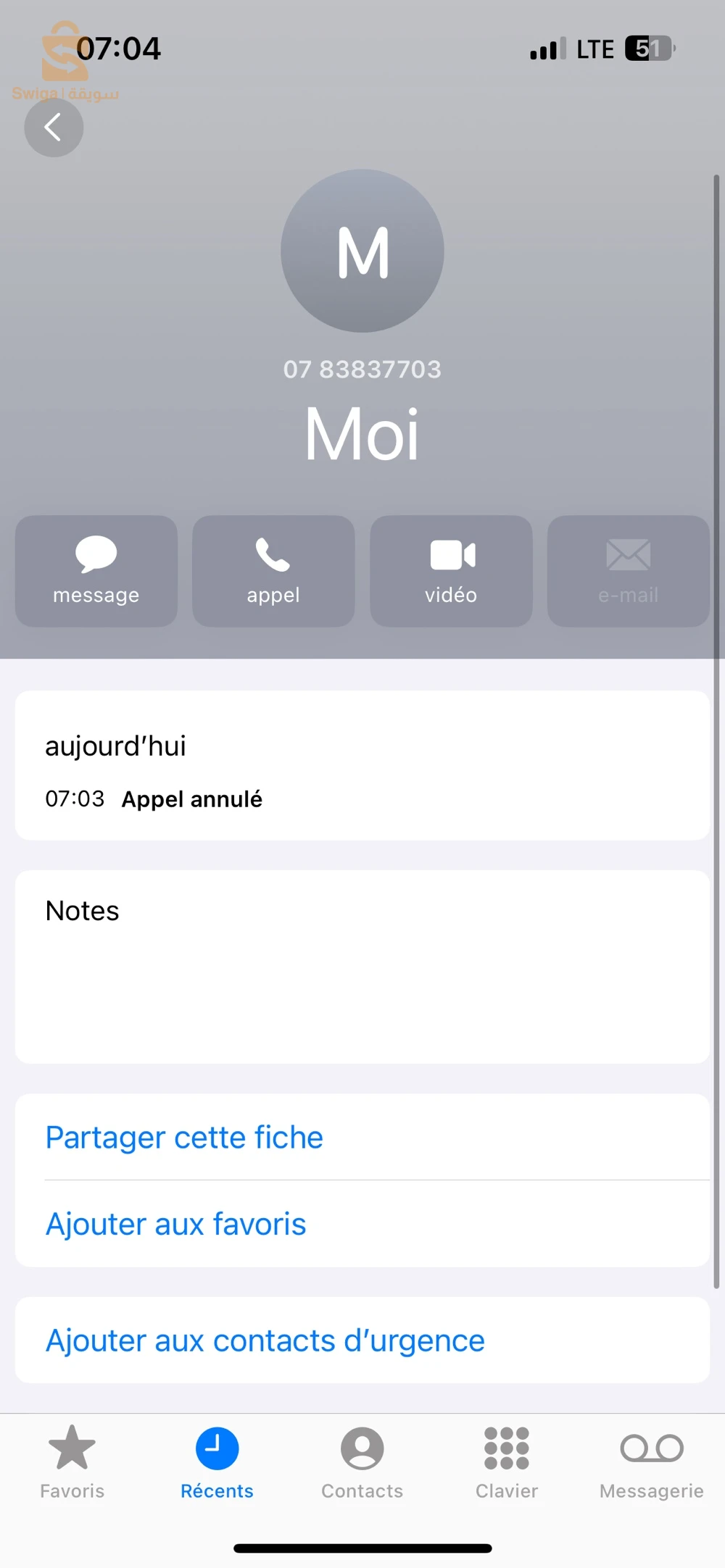Viewport: 725px width, 1568px height.
Task: Select Partager cette fiche
Action: coord(184,1138)
